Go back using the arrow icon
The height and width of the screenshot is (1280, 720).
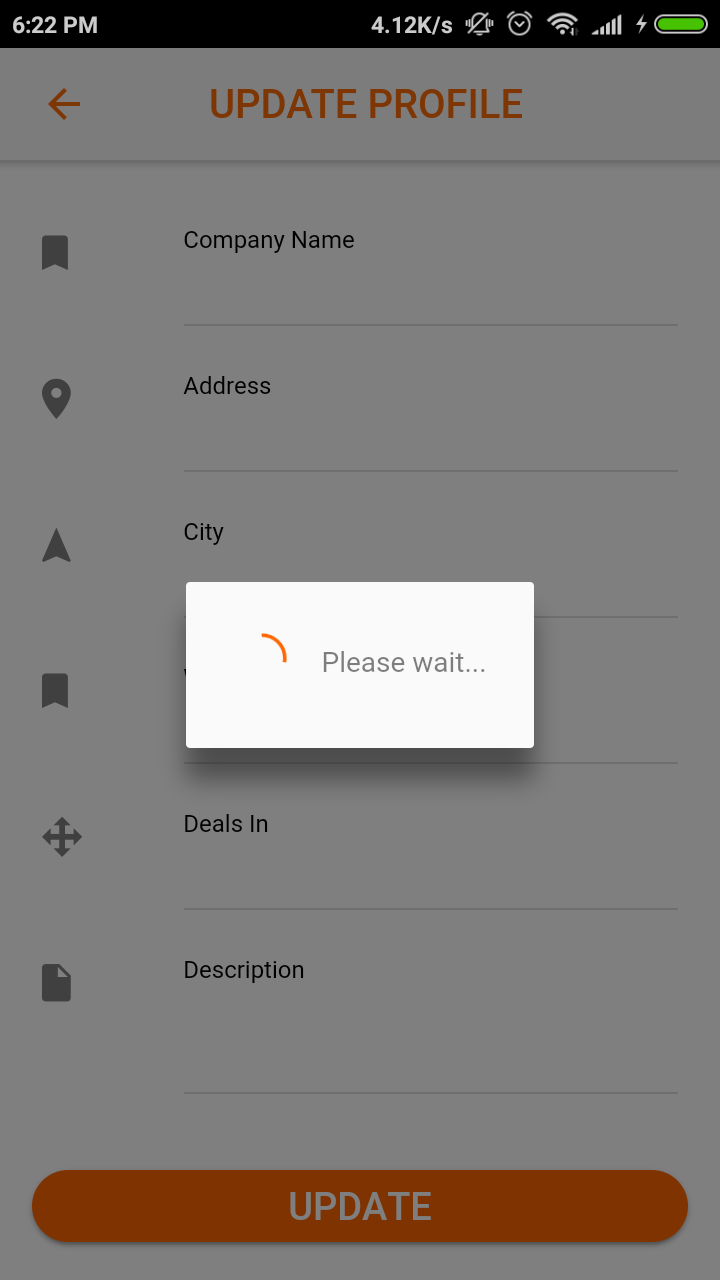(64, 104)
